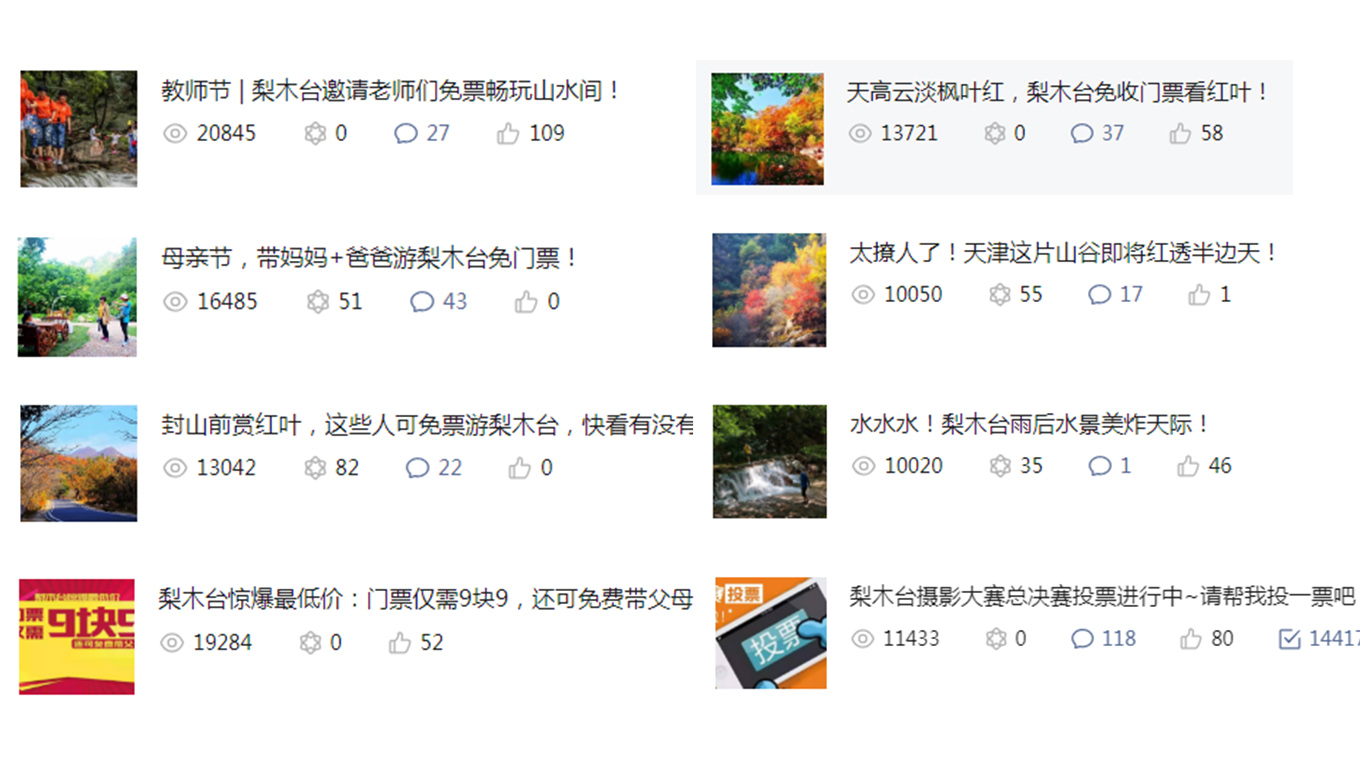Open the 水水水！梨木台雨后水景 article
This screenshot has width=1360, height=760.
coord(1030,424)
